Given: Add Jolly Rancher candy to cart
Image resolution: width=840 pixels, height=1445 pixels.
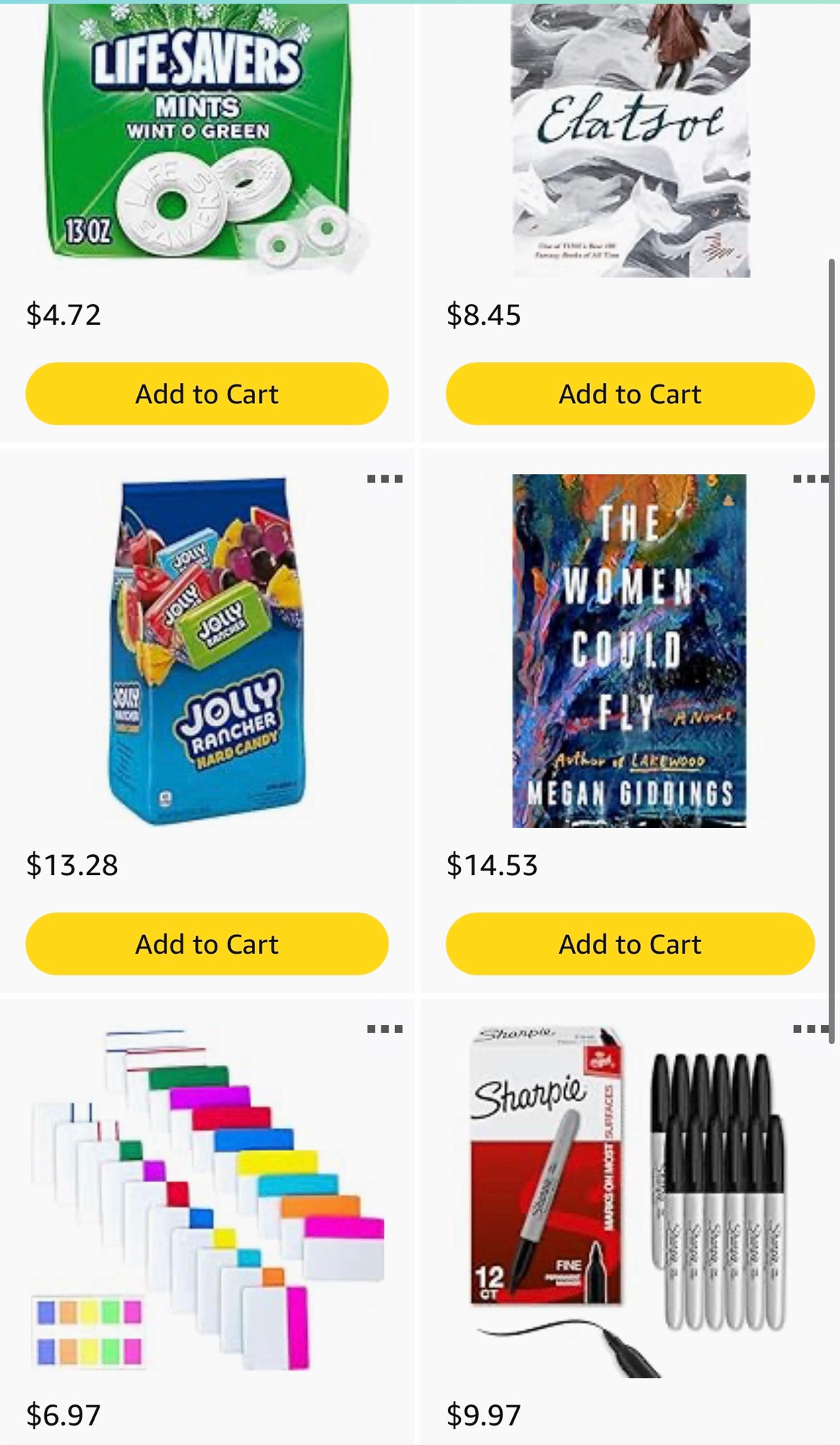Looking at the screenshot, I should pyautogui.click(x=207, y=944).
